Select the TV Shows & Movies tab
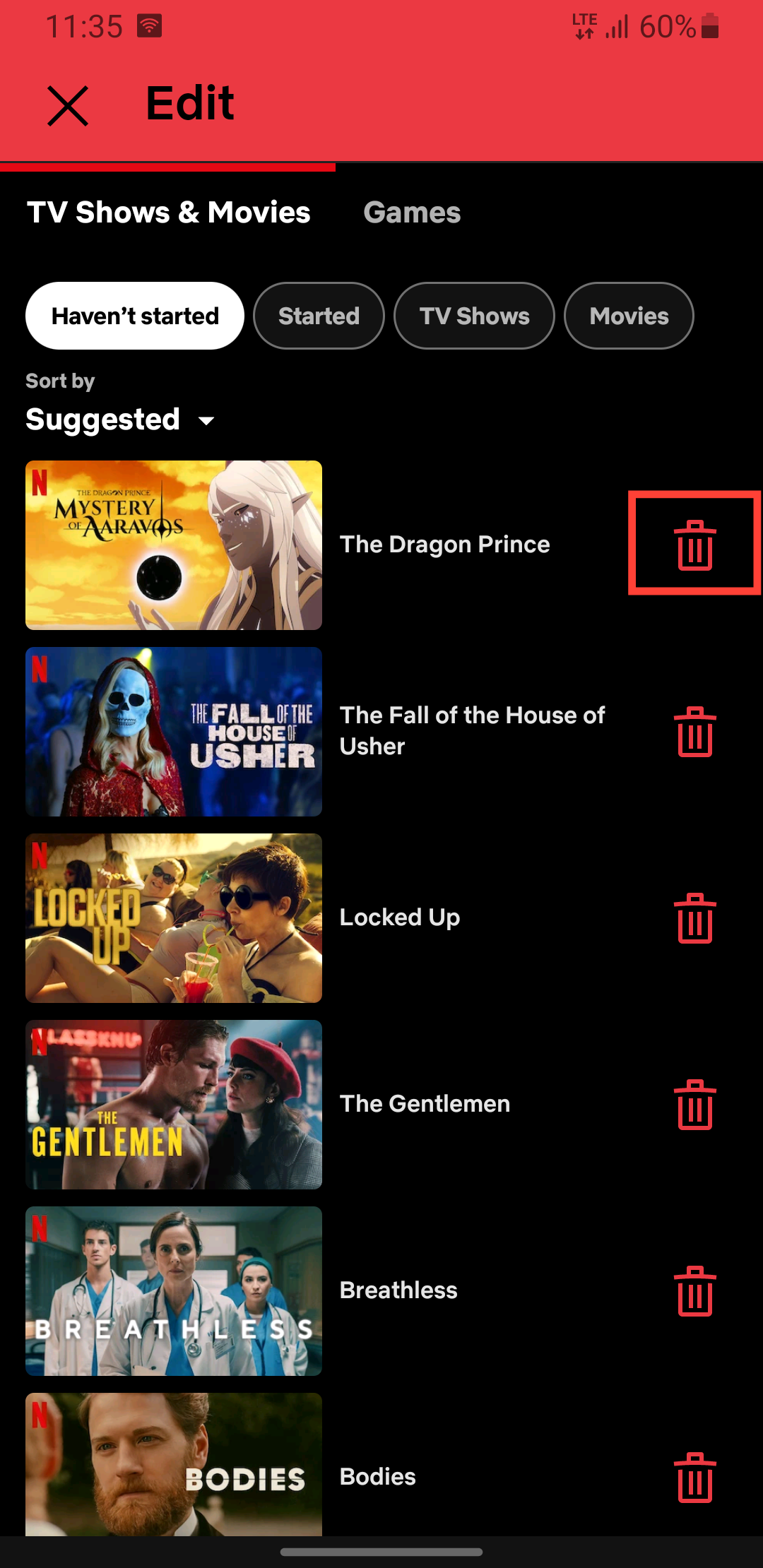The width and height of the screenshot is (763, 1568). [x=168, y=213]
